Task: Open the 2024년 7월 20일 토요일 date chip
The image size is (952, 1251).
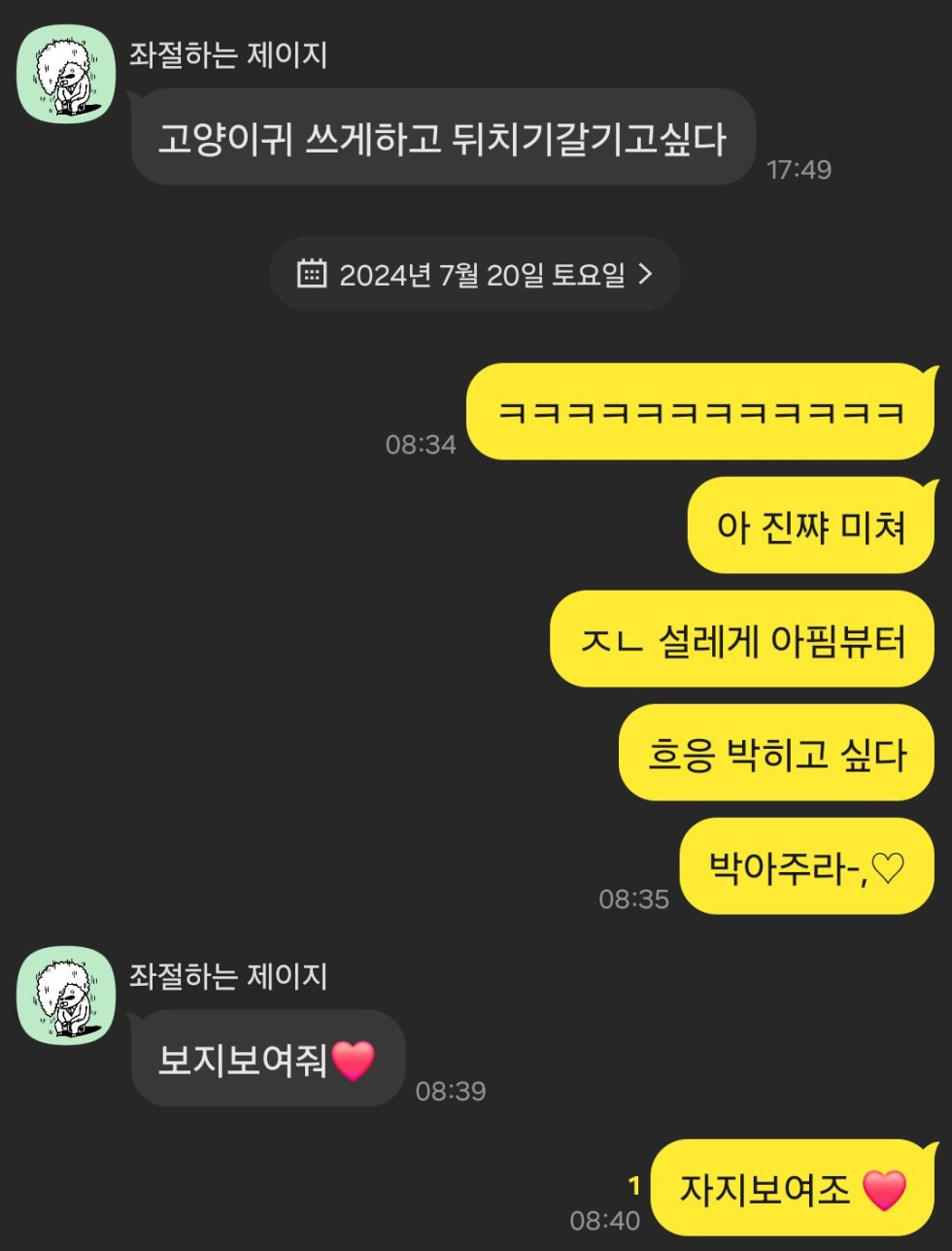Action: (x=474, y=275)
